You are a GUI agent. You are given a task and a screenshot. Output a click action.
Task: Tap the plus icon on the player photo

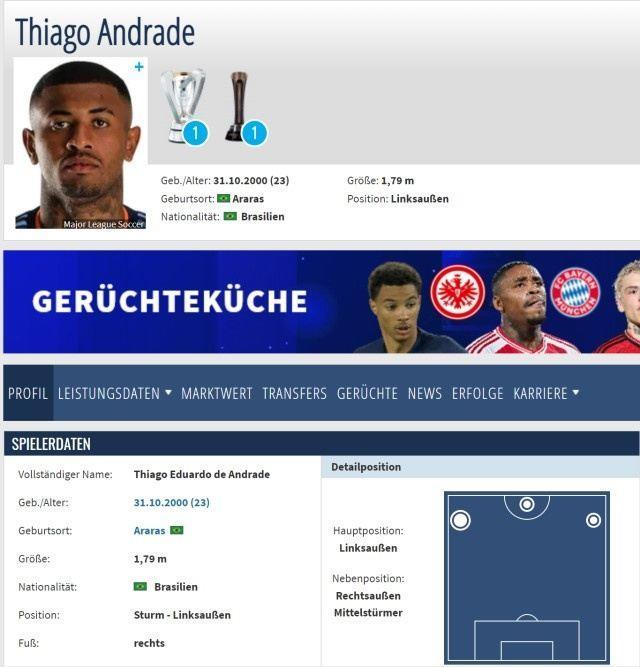[x=139, y=67]
